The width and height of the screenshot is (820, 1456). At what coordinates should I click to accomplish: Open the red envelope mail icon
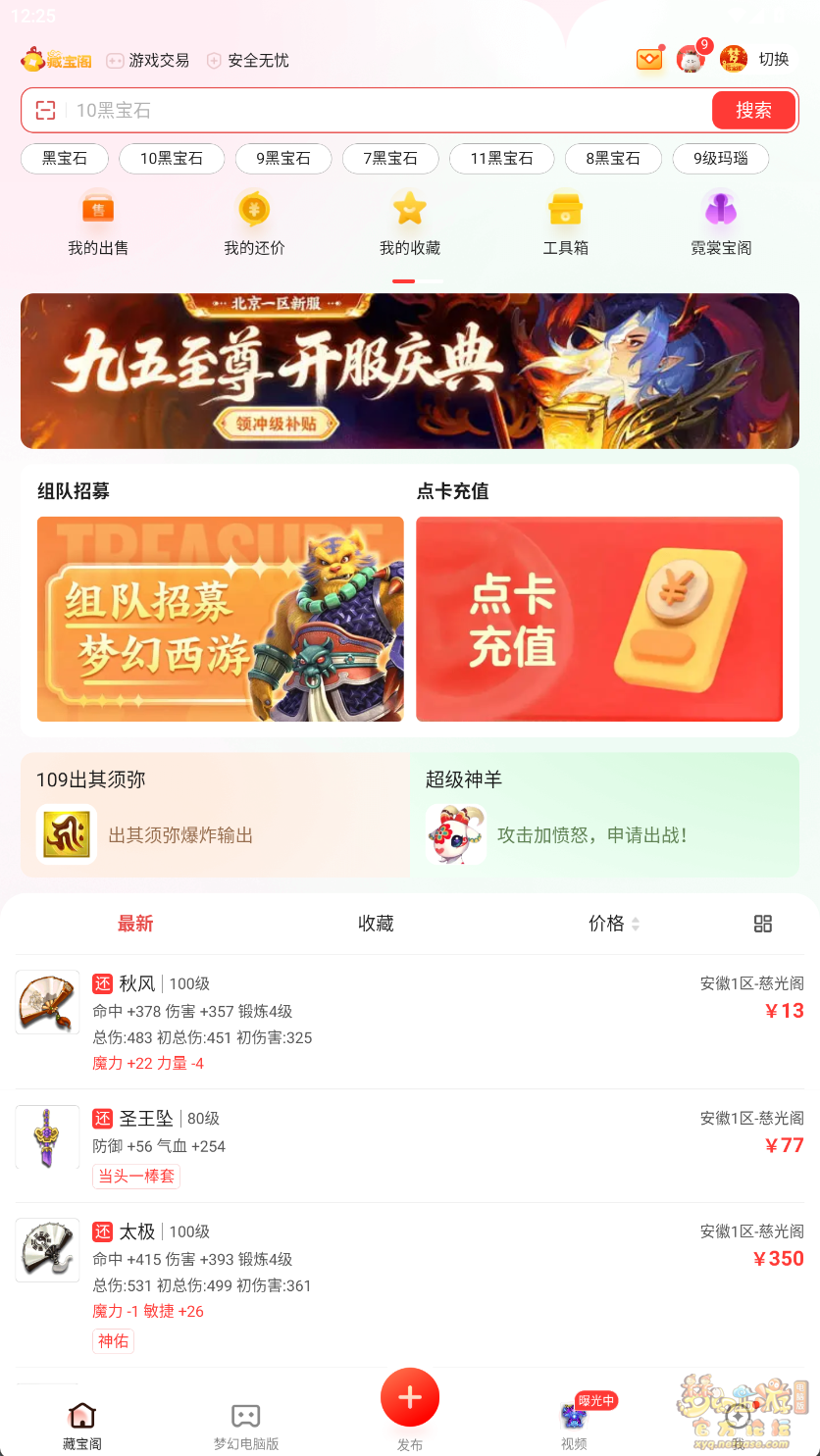[649, 60]
